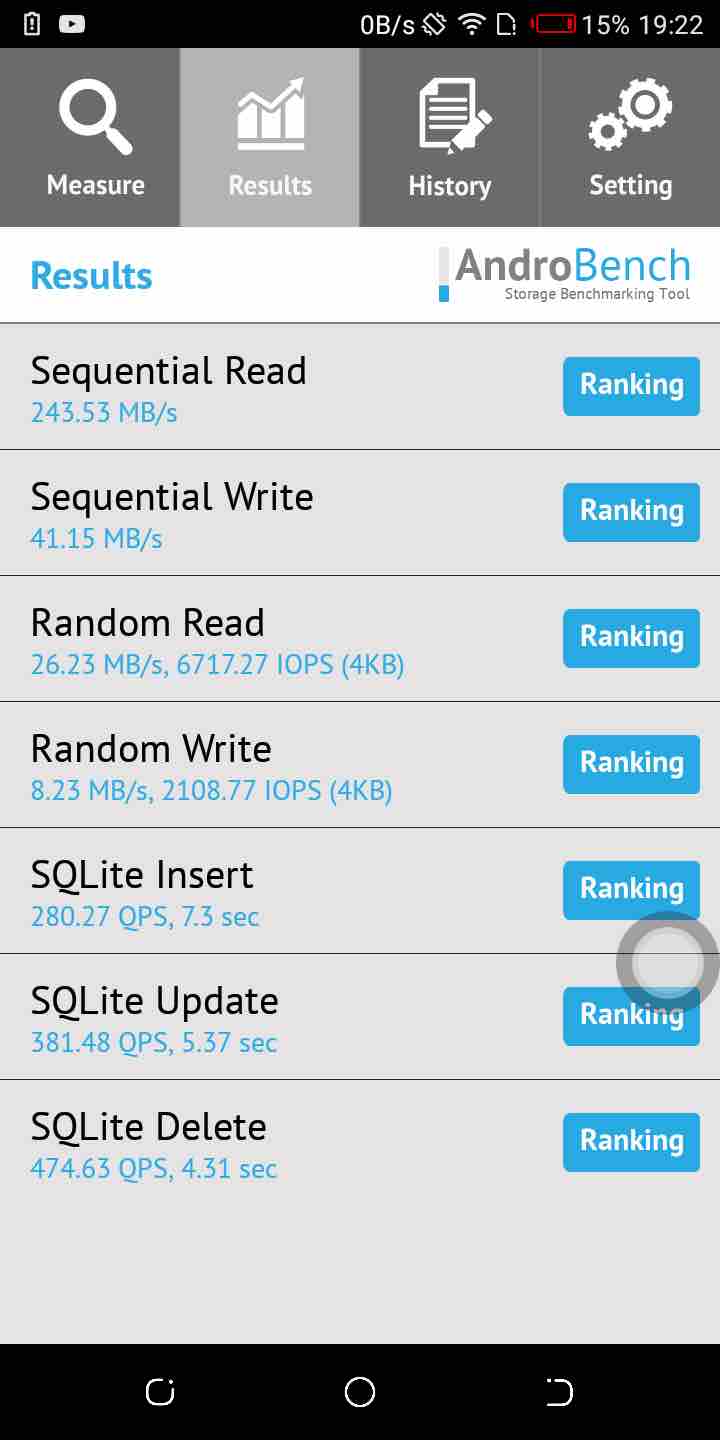
Task: Show Random Read ranking
Action: [x=631, y=638]
